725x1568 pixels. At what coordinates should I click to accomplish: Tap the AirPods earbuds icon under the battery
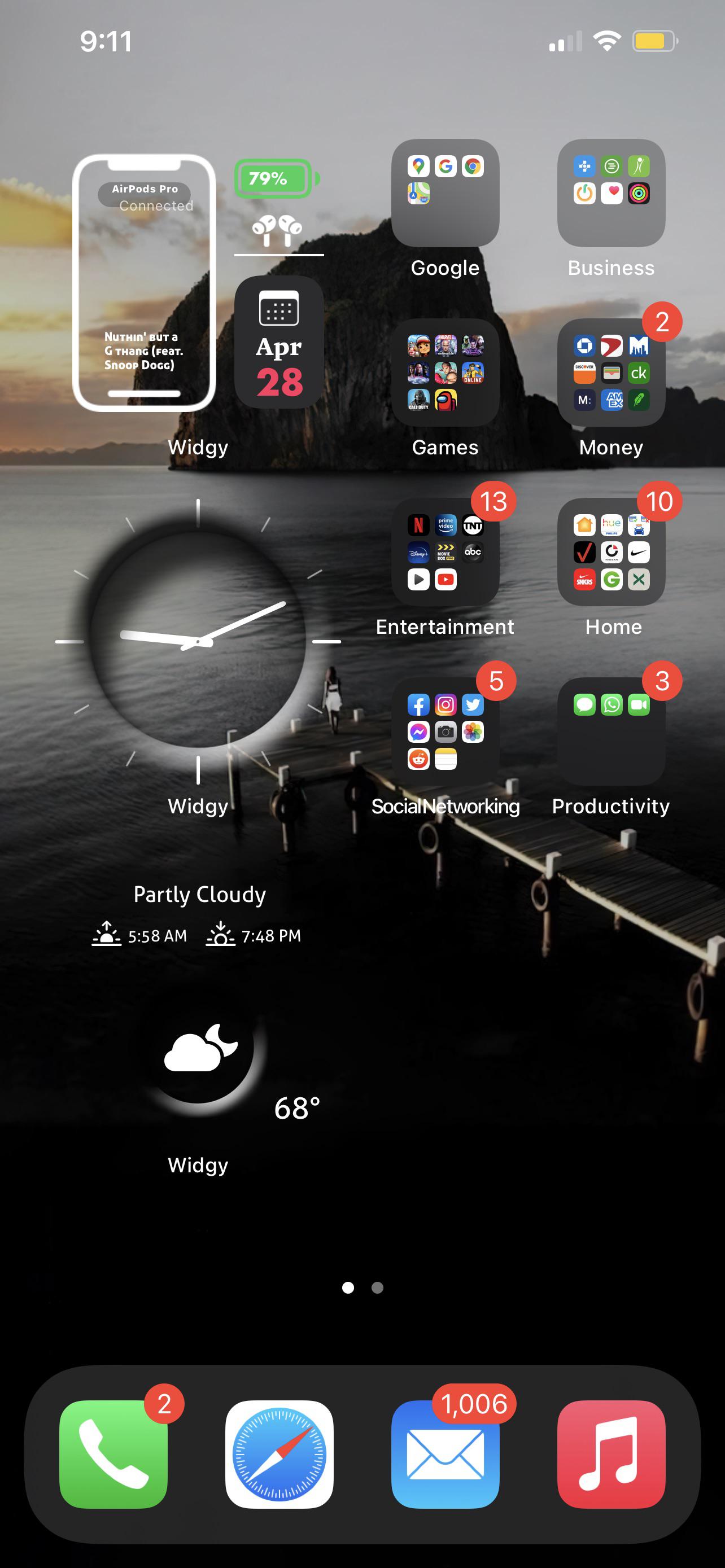point(278,230)
